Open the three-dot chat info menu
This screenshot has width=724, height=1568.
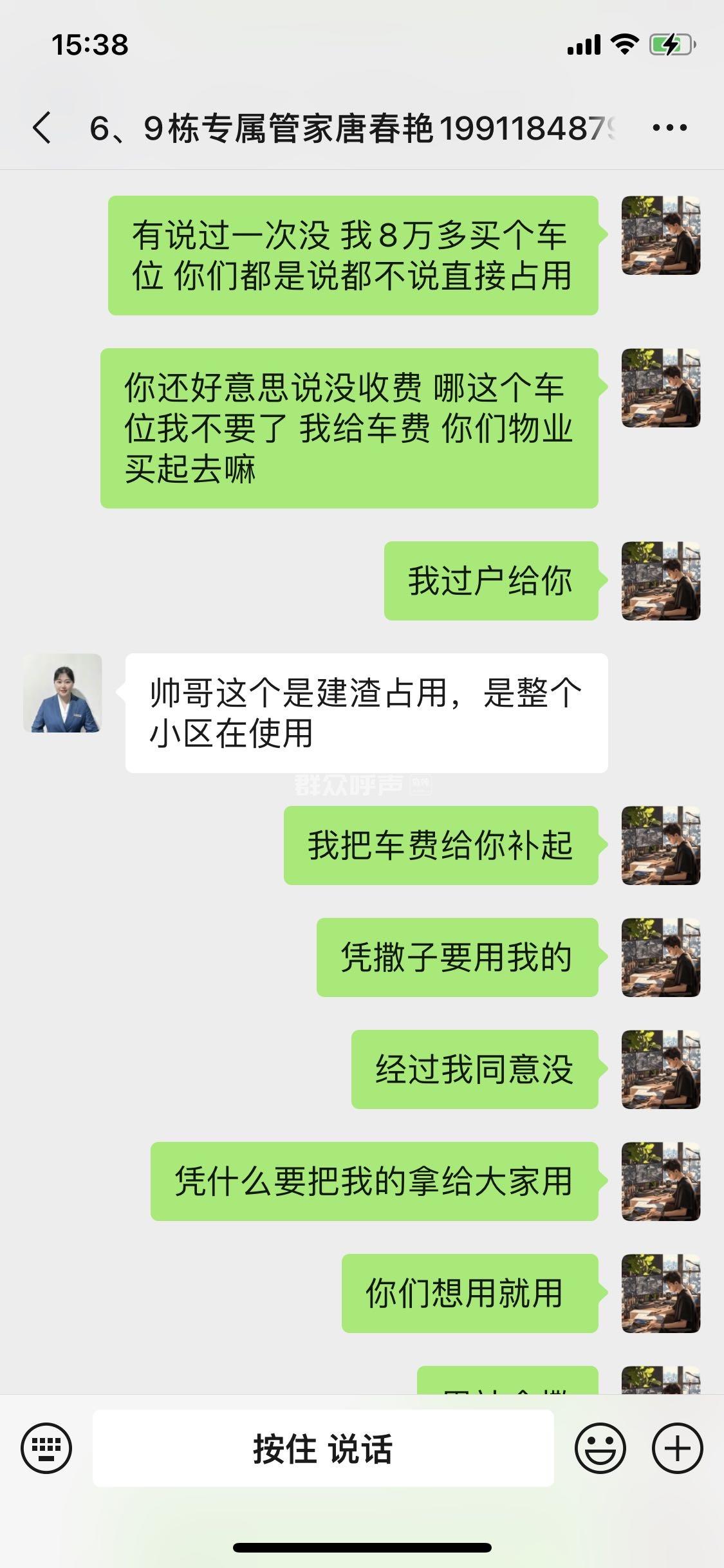pos(669,127)
